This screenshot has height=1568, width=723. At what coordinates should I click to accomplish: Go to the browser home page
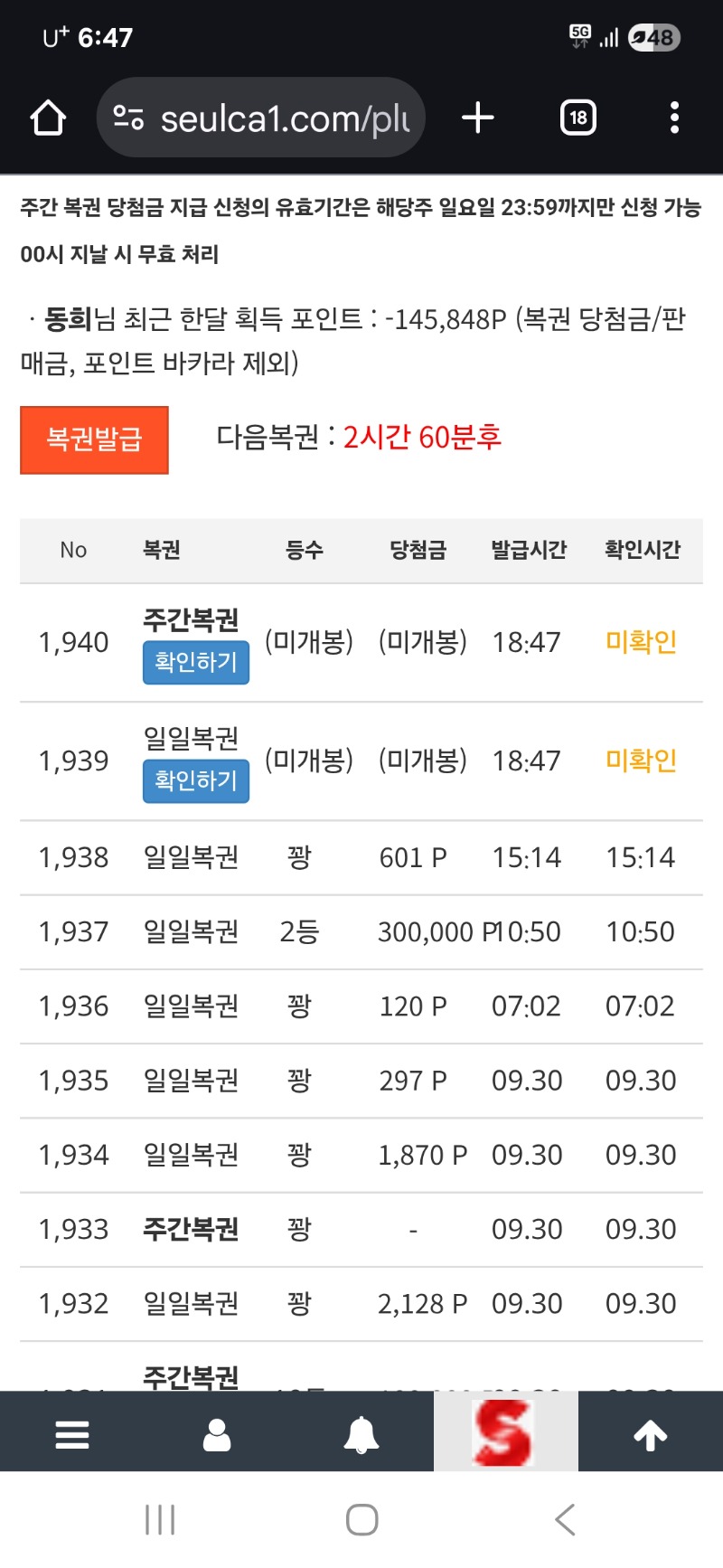(x=48, y=118)
